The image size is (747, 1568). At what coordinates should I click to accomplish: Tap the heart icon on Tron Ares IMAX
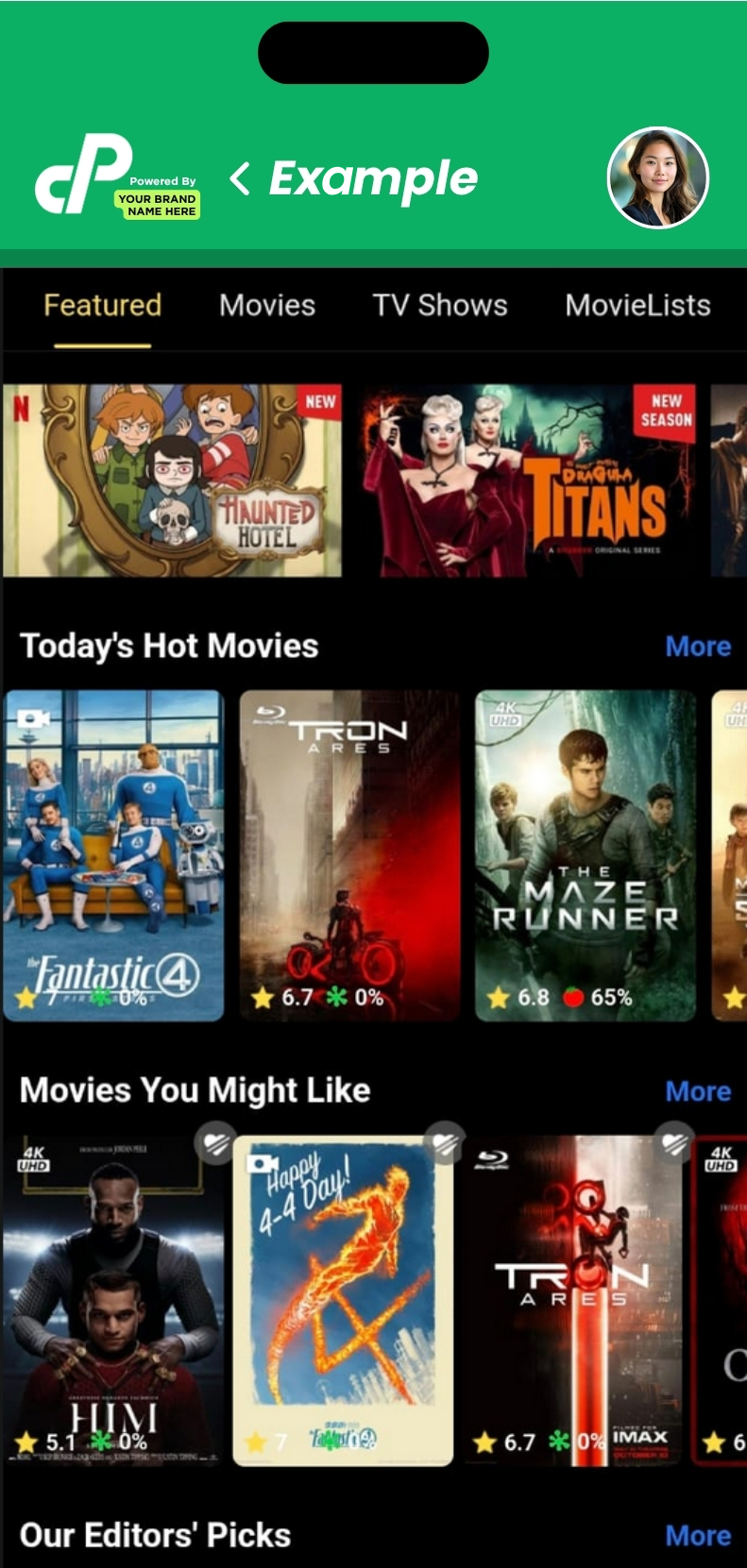coord(675,1143)
